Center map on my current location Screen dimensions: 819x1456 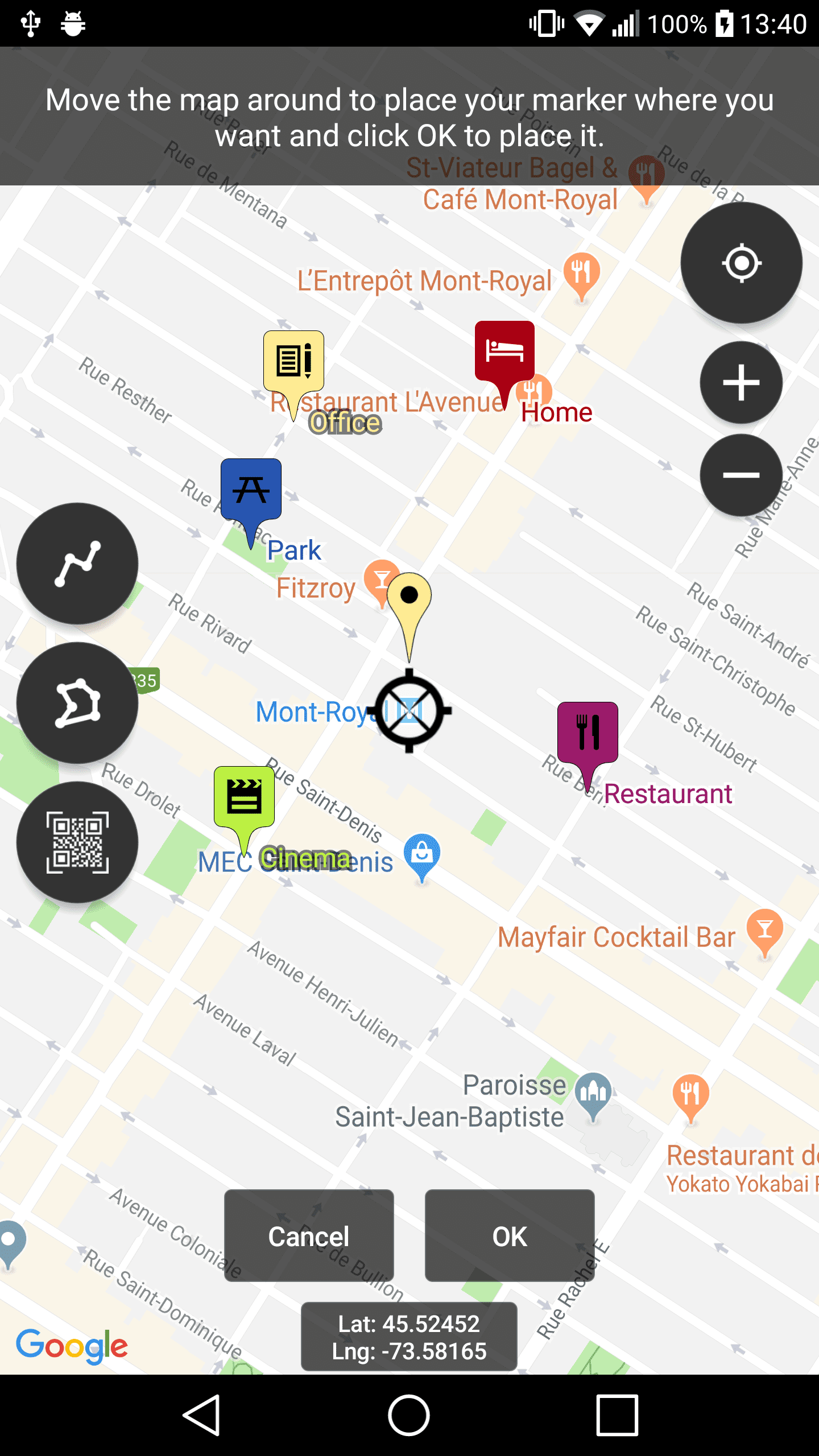click(x=741, y=263)
